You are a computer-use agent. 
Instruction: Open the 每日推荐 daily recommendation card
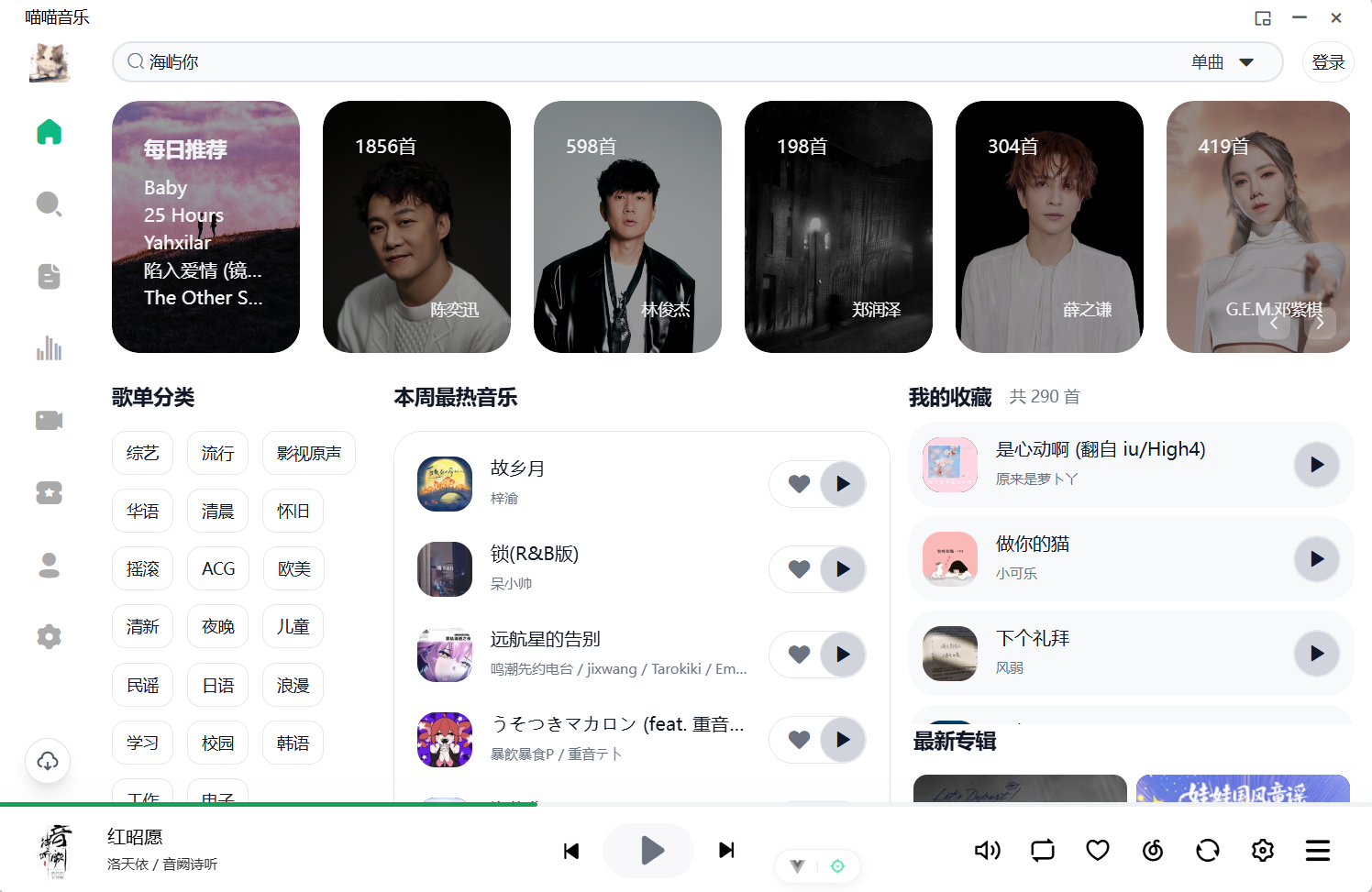tap(205, 226)
